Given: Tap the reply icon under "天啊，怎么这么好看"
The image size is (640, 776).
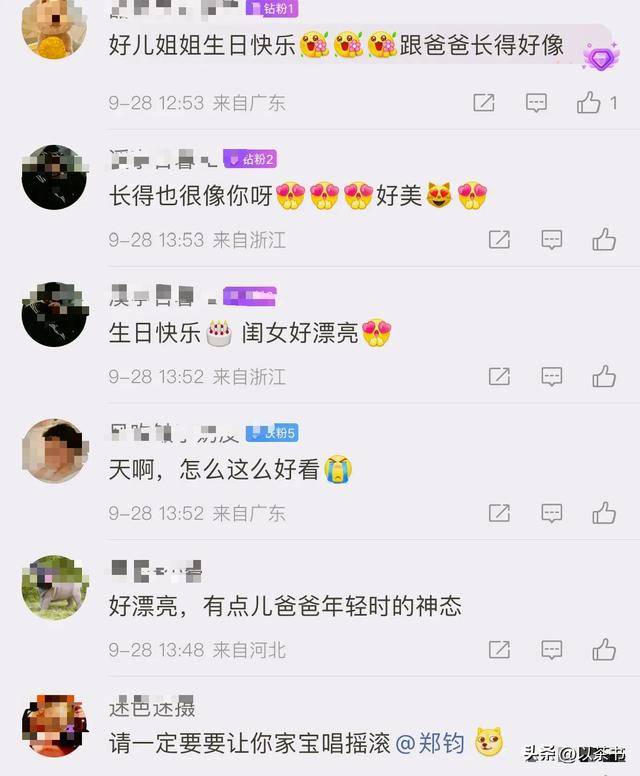Looking at the screenshot, I should [x=551, y=513].
